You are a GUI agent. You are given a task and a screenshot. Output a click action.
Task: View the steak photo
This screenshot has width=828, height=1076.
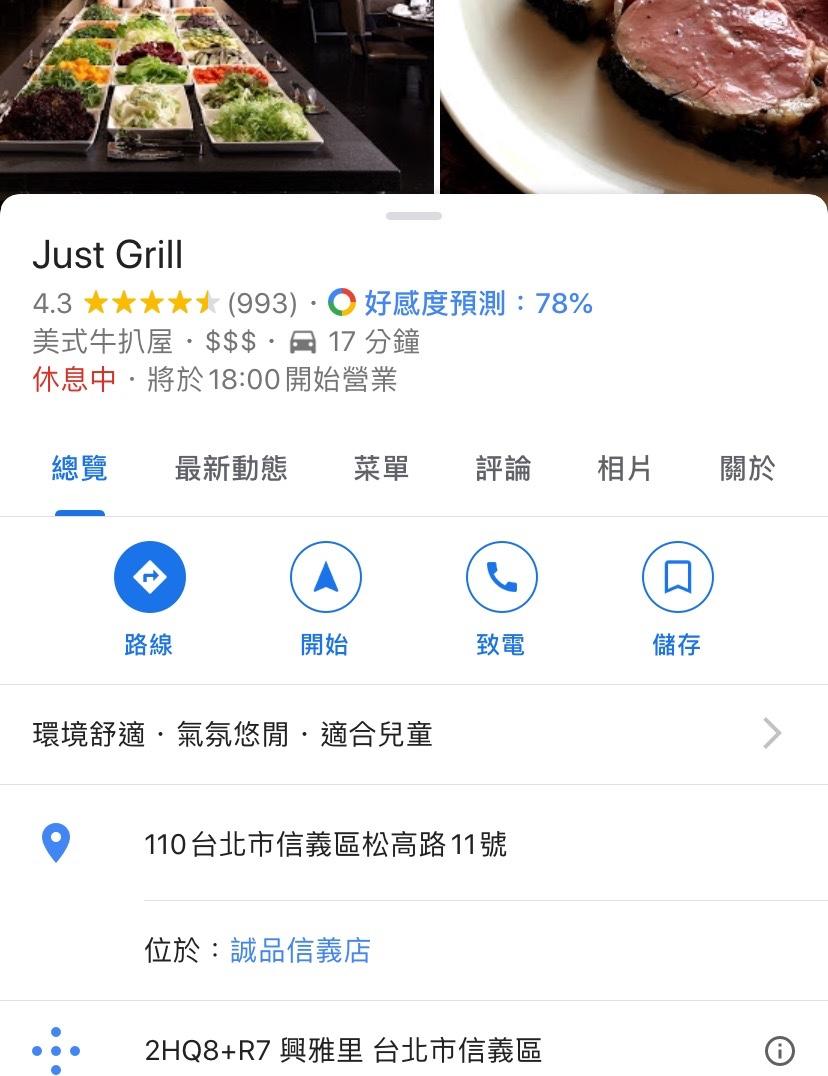634,95
